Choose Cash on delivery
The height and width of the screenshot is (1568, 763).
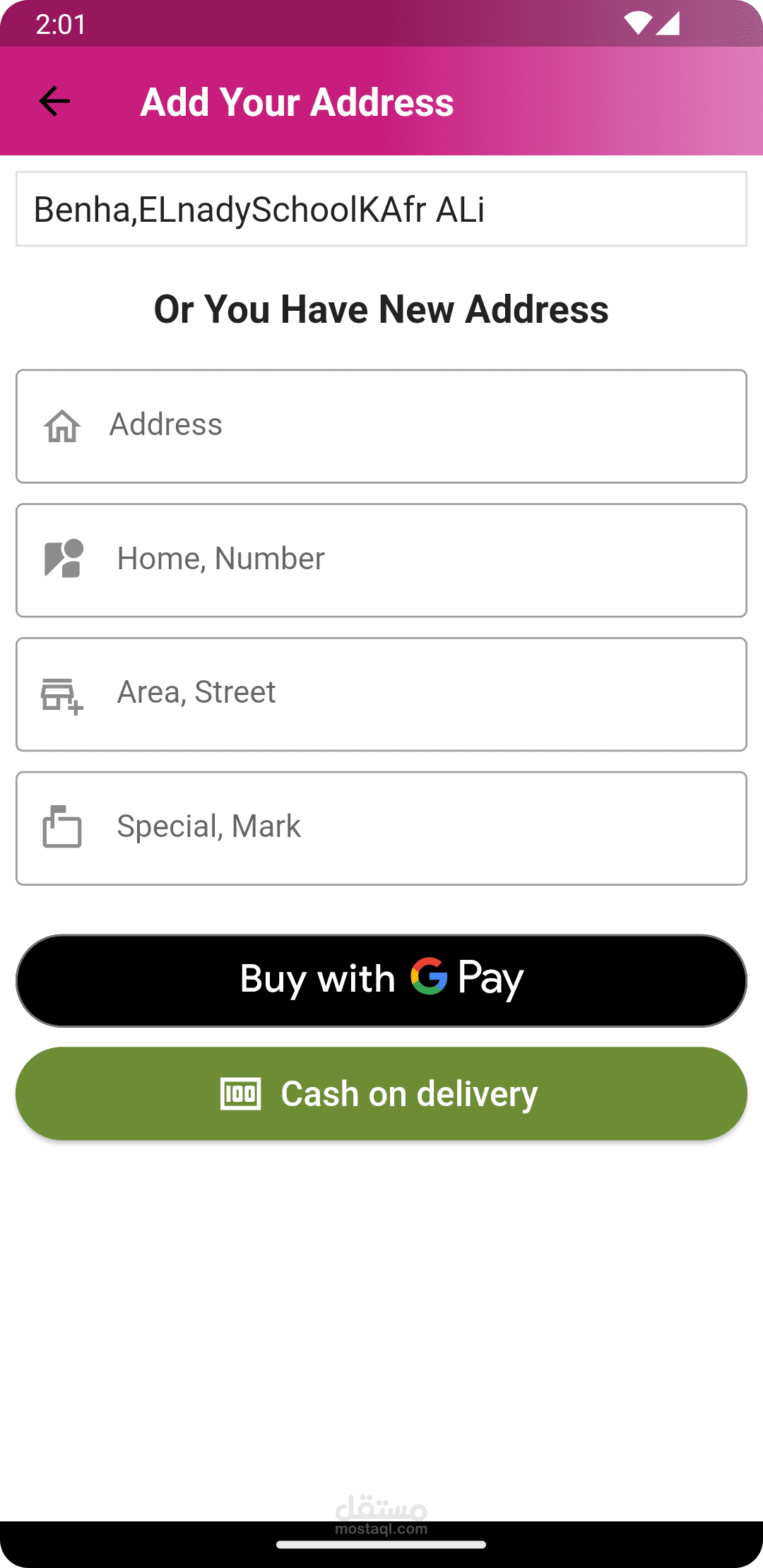[x=381, y=1093]
